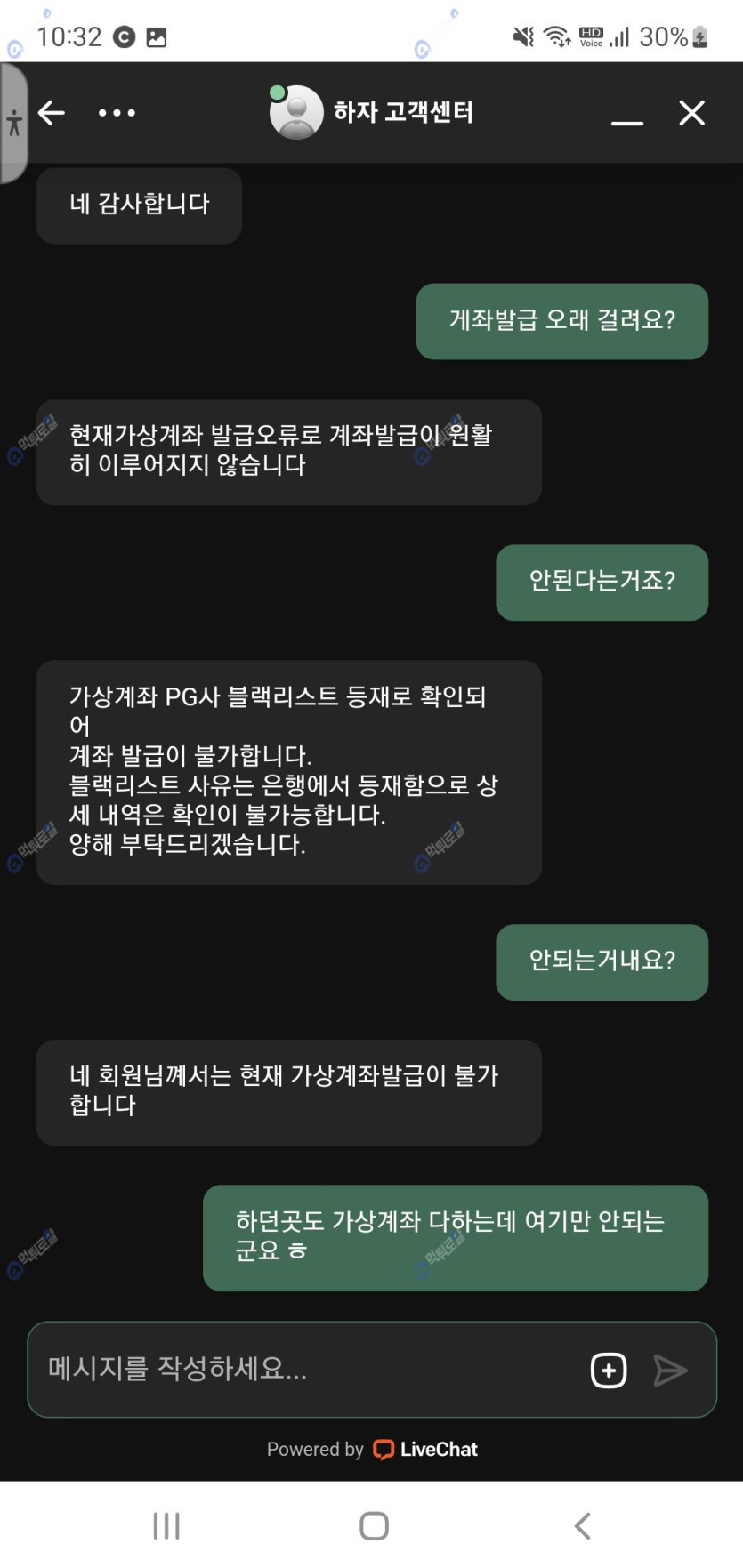Go to the system home screen
743x1568 pixels.
374,1525
